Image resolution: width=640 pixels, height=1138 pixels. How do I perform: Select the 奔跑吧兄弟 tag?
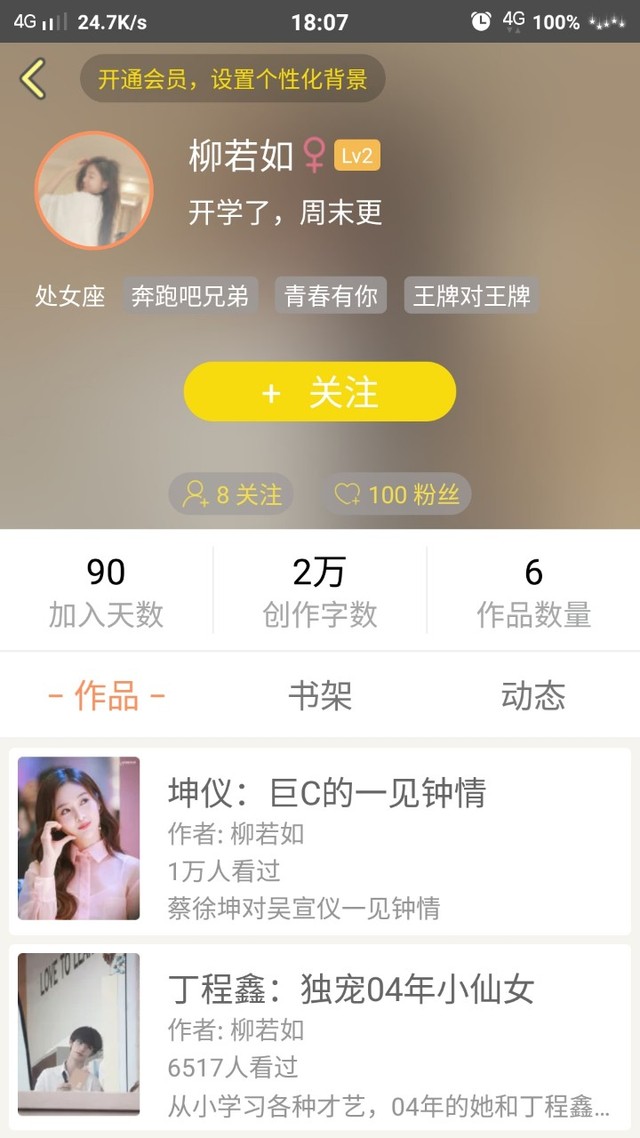tap(190, 296)
